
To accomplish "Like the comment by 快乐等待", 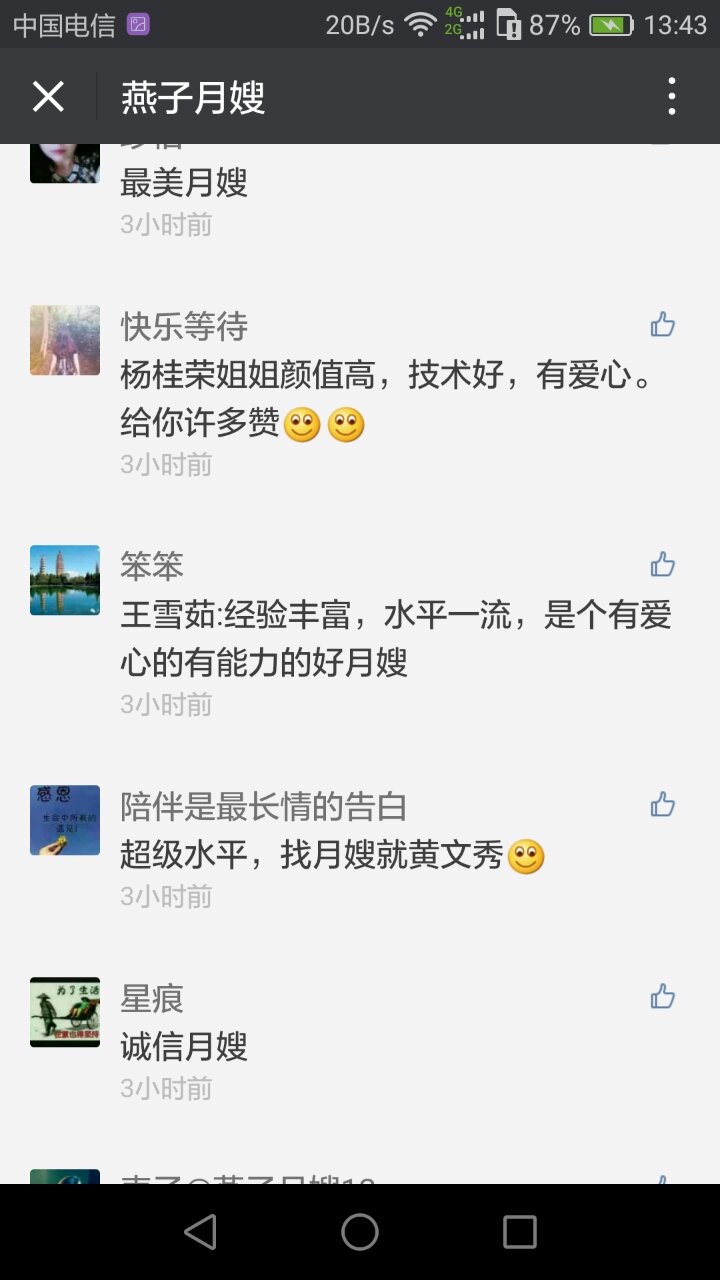I will pyautogui.click(x=662, y=325).
